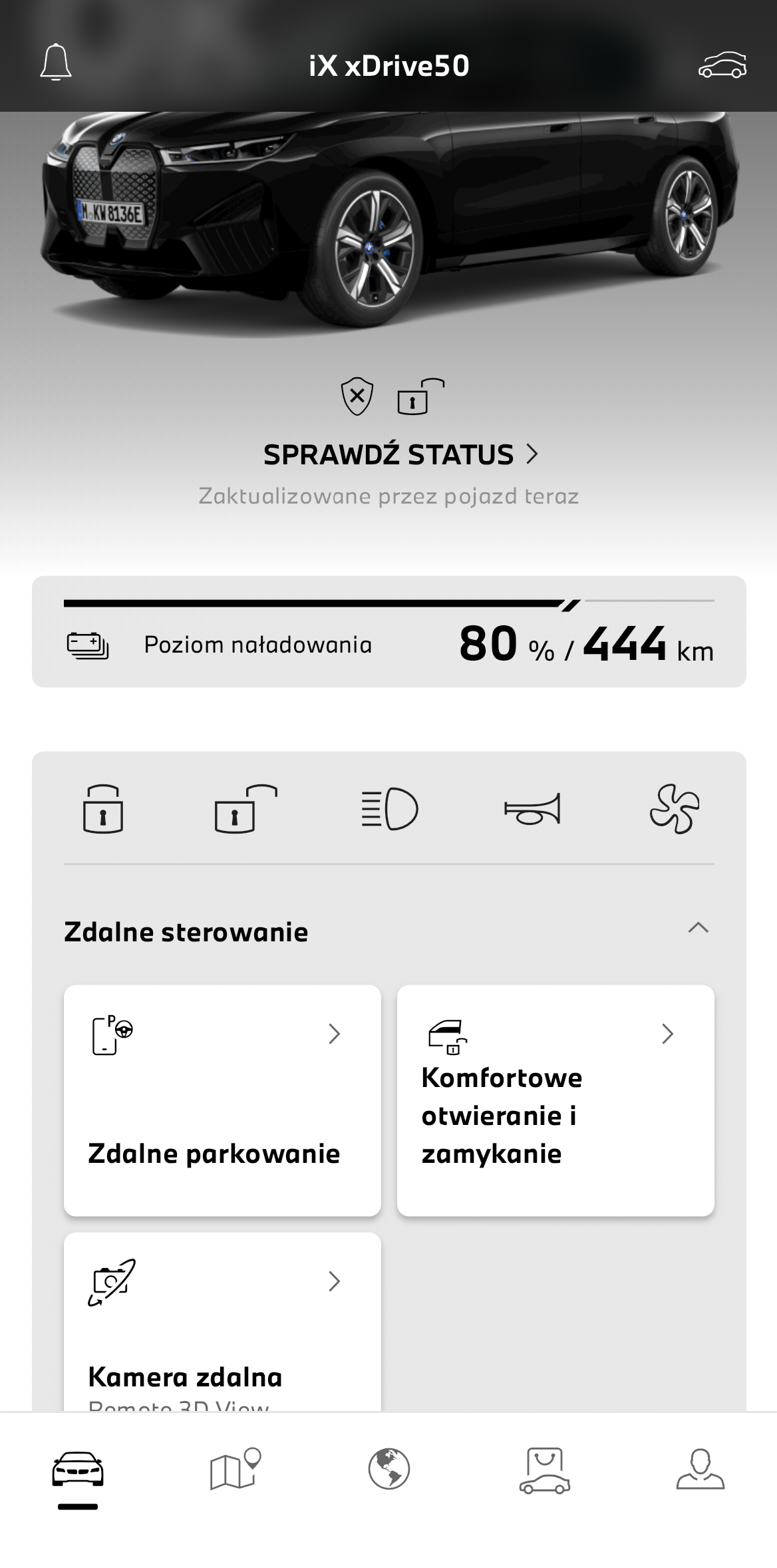Open Kamera zdalna

pyautogui.click(x=222, y=1321)
